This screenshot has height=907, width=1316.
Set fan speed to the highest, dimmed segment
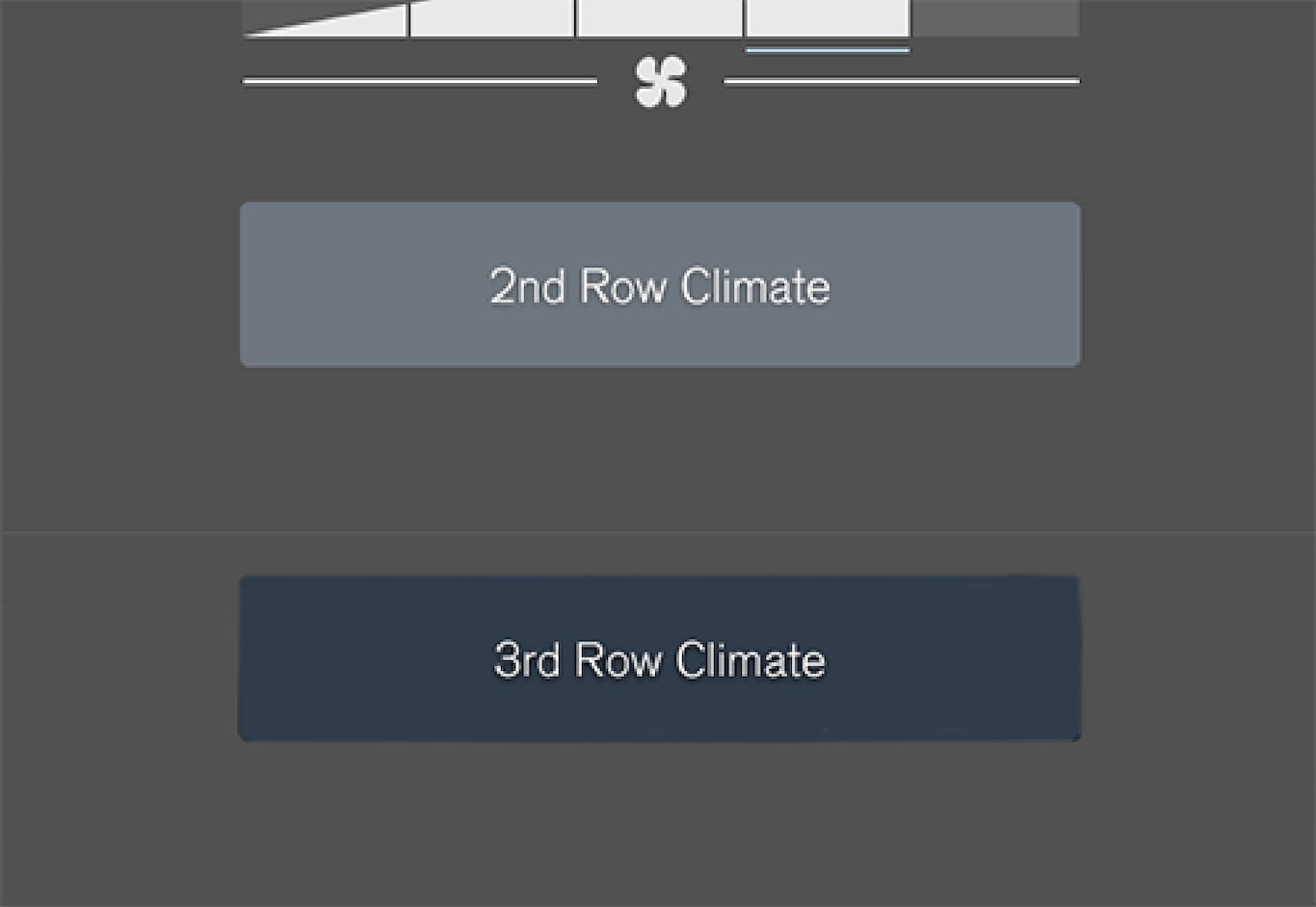pyautogui.click(x=995, y=17)
